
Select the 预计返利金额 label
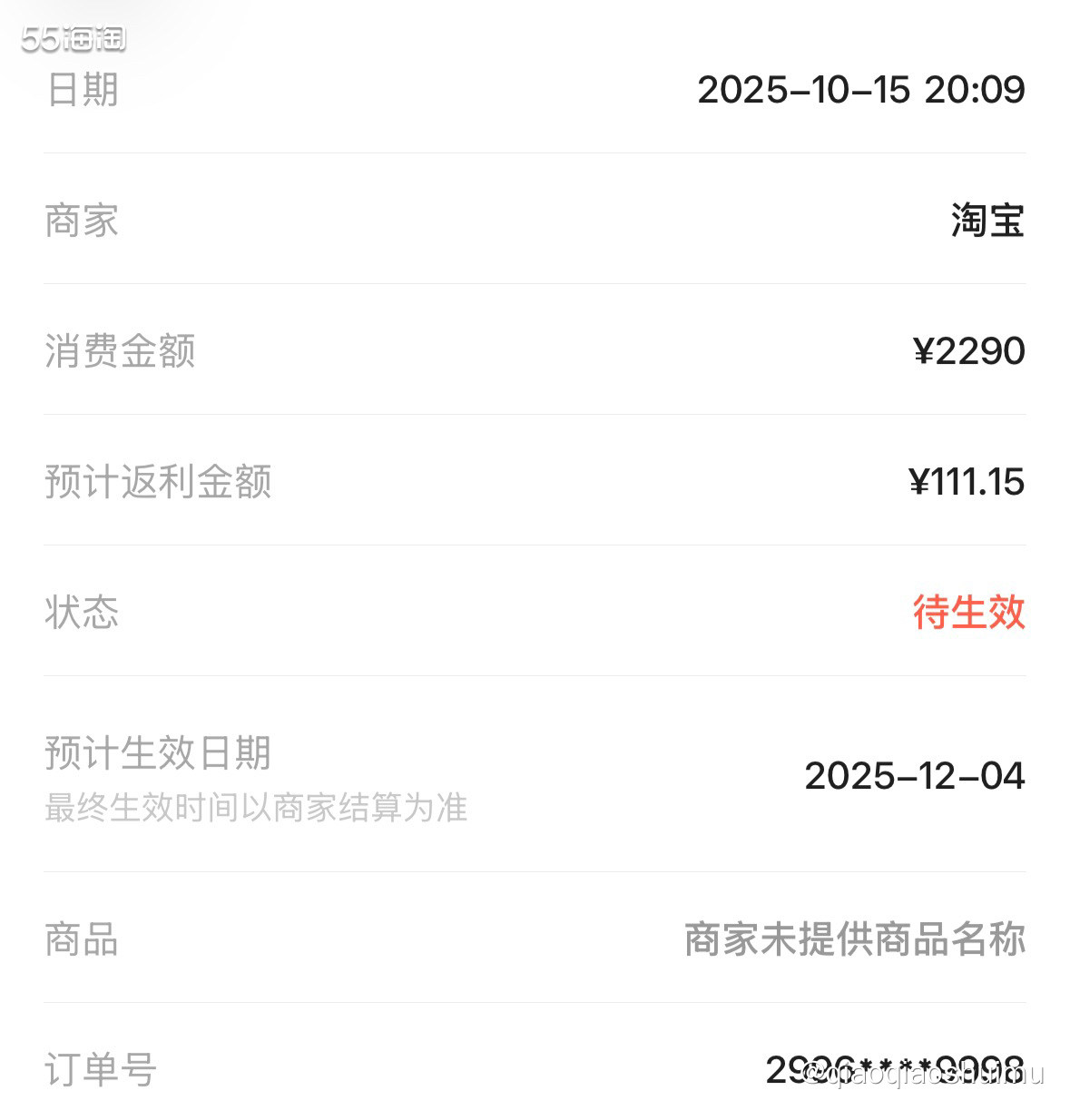[x=160, y=483]
